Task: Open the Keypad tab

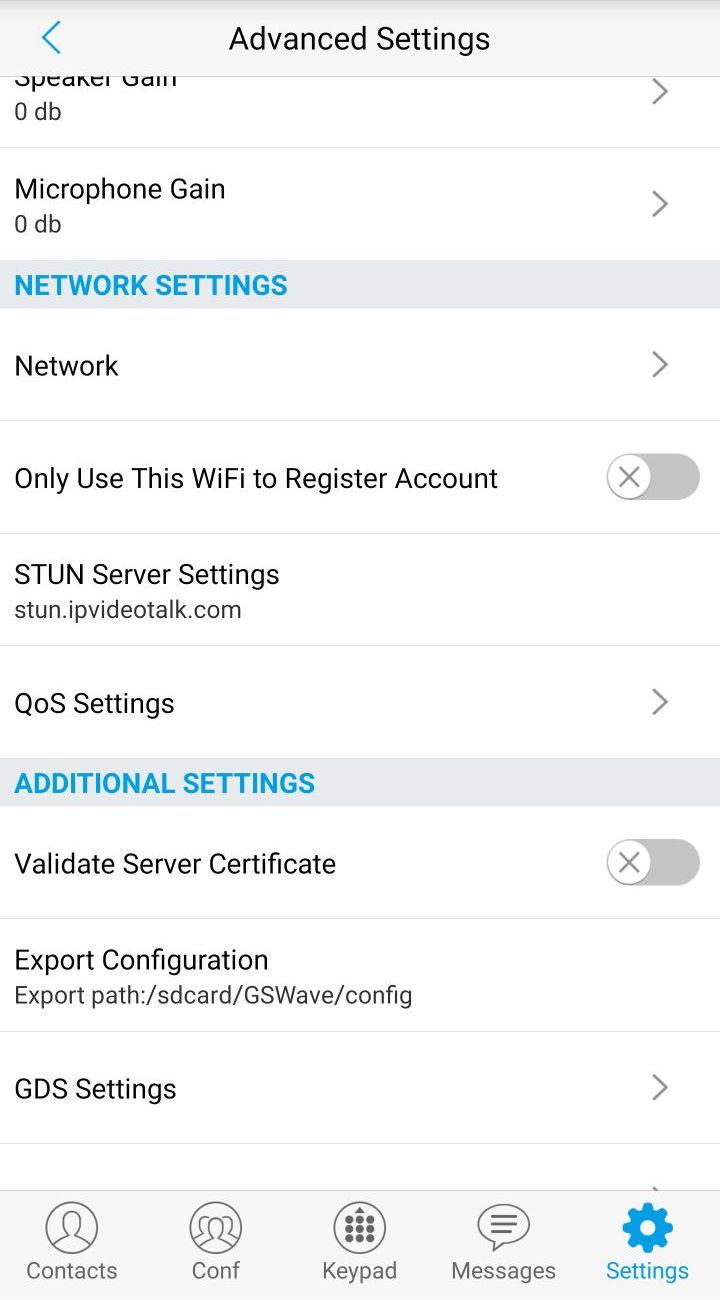Action: click(x=360, y=1243)
